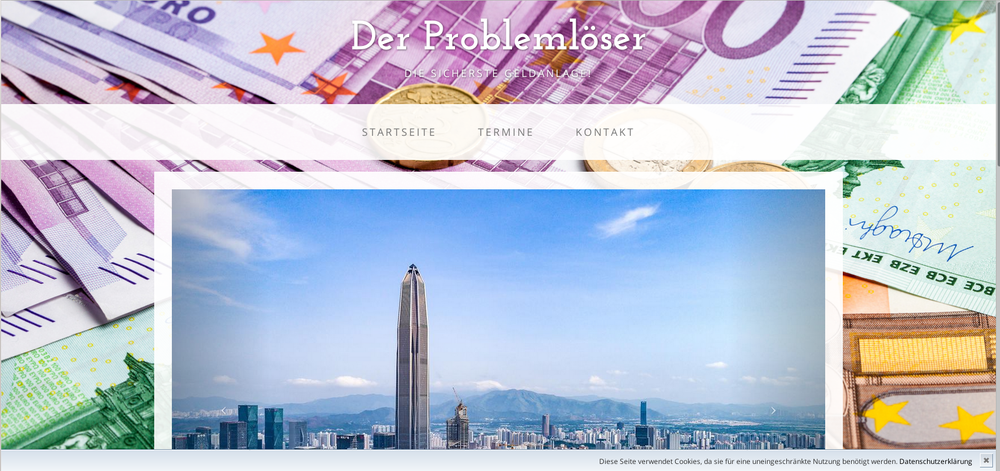Open the Kontakt page
The height and width of the screenshot is (471, 1000).
click(x=605, y=132)
